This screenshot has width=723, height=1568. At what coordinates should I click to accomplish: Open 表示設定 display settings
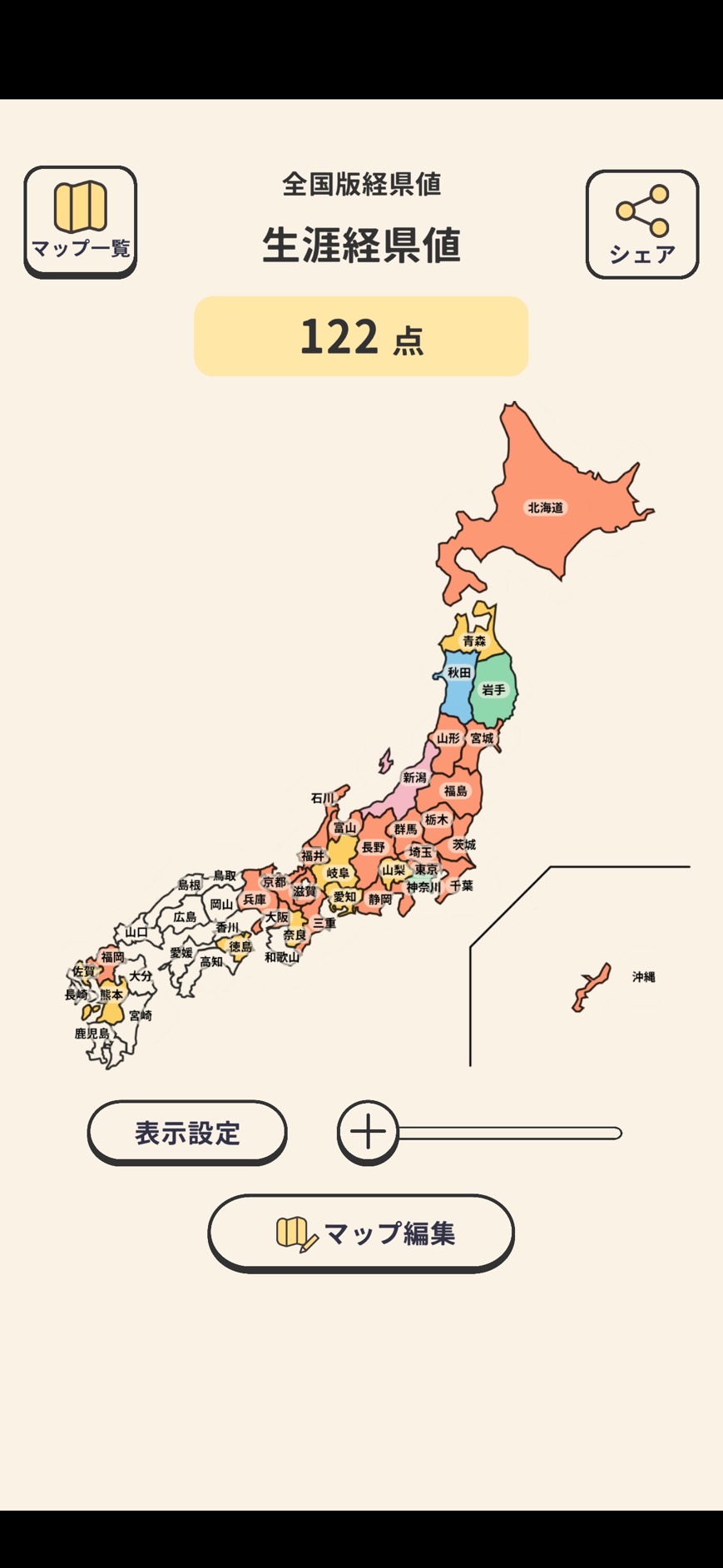tap(187, 1133)
